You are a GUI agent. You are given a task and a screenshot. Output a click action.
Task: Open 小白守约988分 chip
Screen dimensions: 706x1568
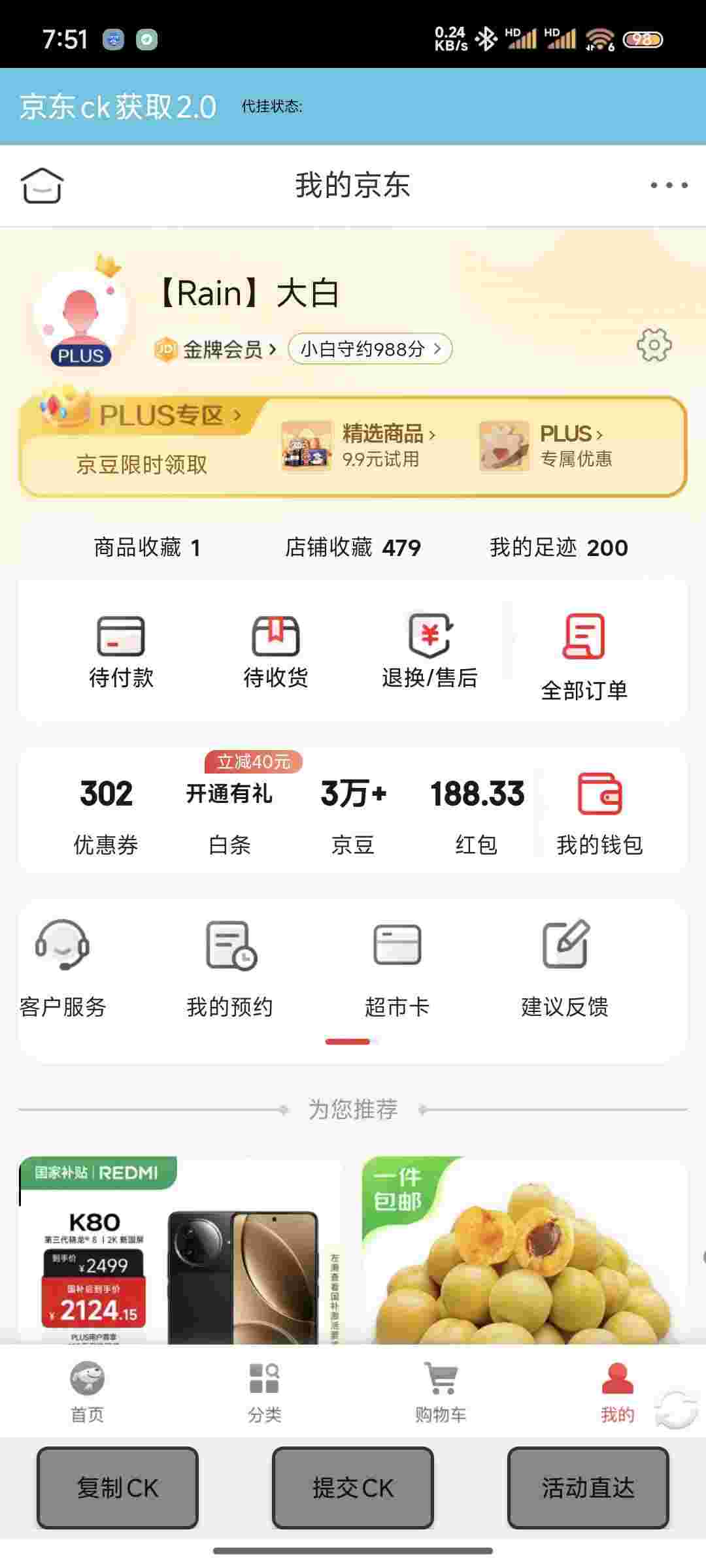(370, 349)
